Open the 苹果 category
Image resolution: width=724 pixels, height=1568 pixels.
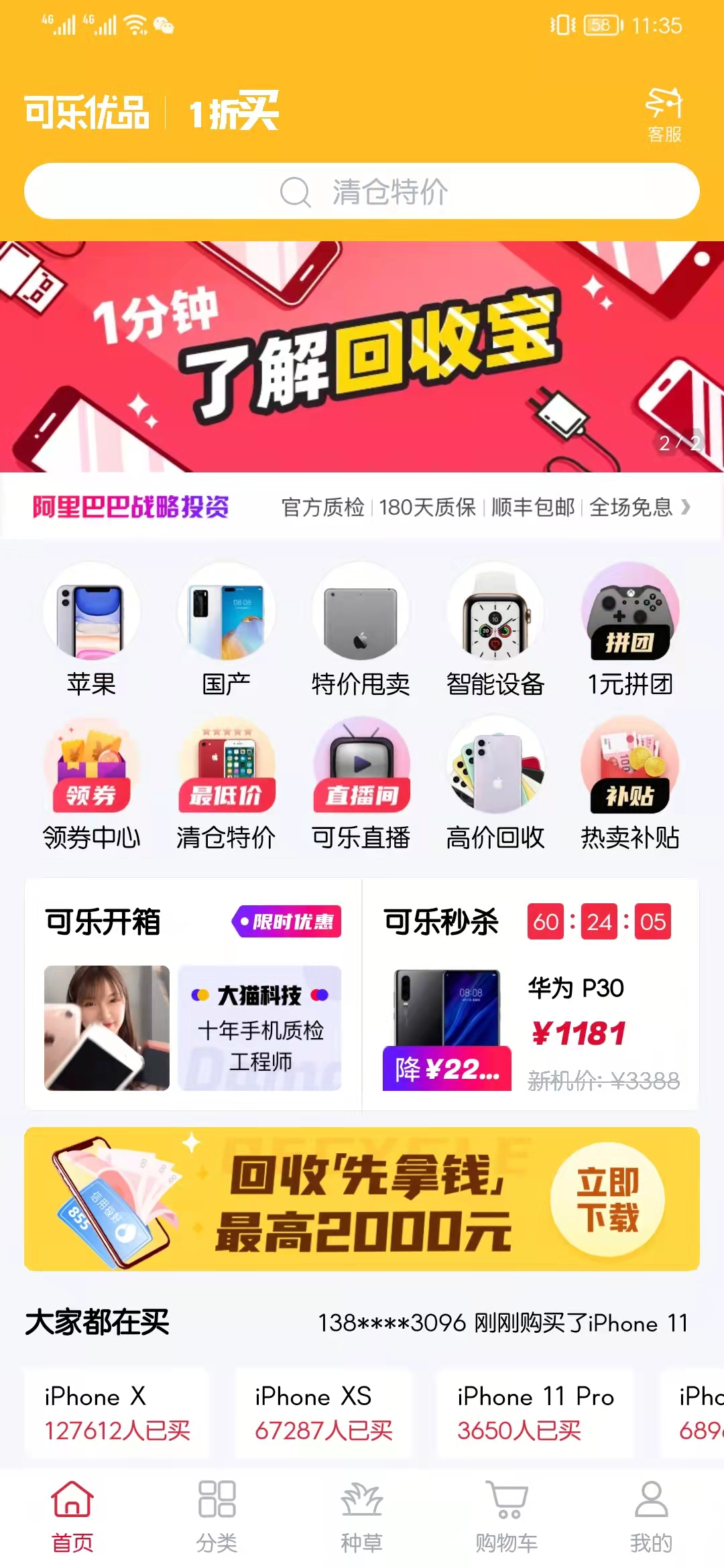92,630
